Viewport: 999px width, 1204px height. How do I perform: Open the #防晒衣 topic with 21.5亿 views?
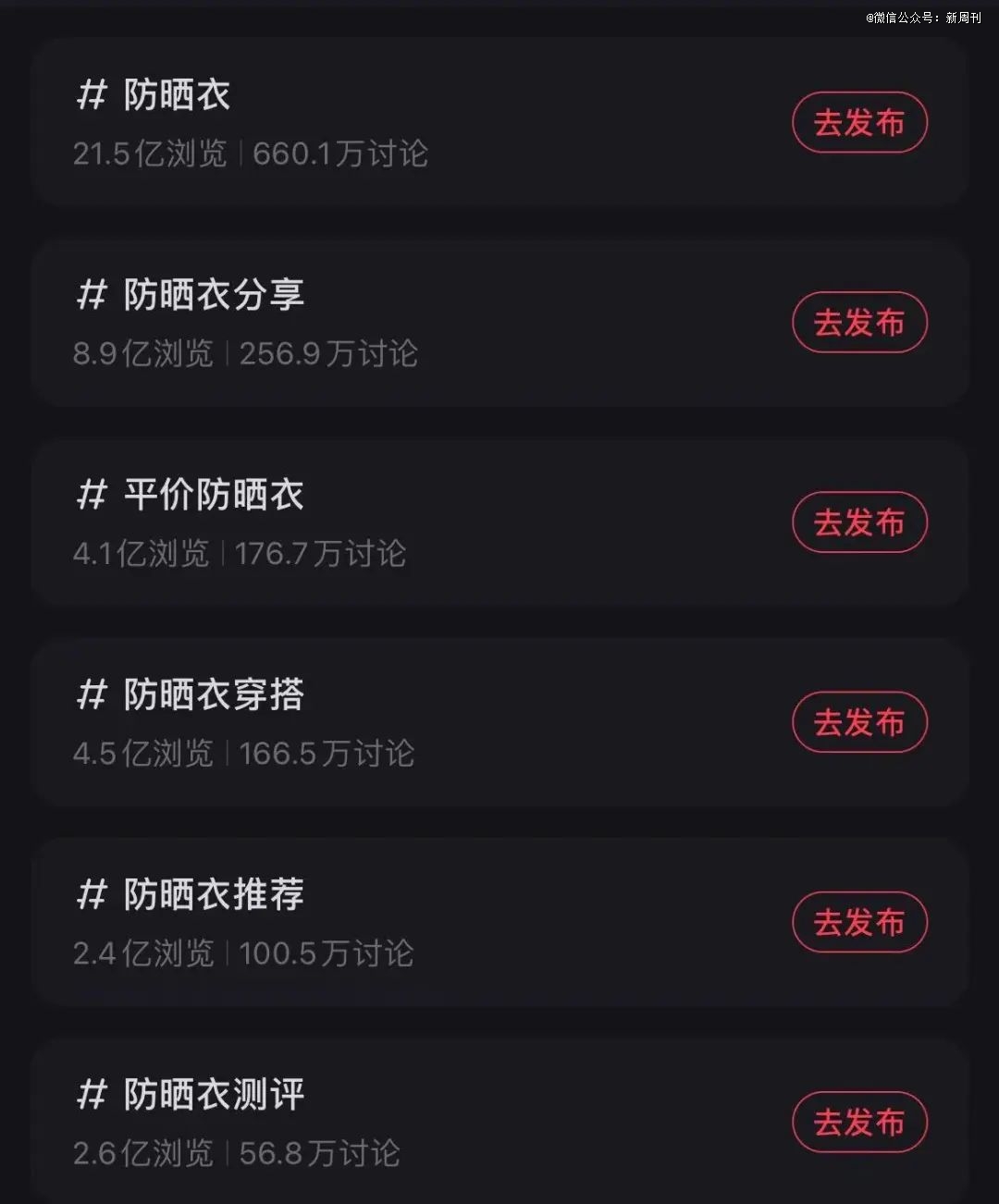(x=176, y=96)
